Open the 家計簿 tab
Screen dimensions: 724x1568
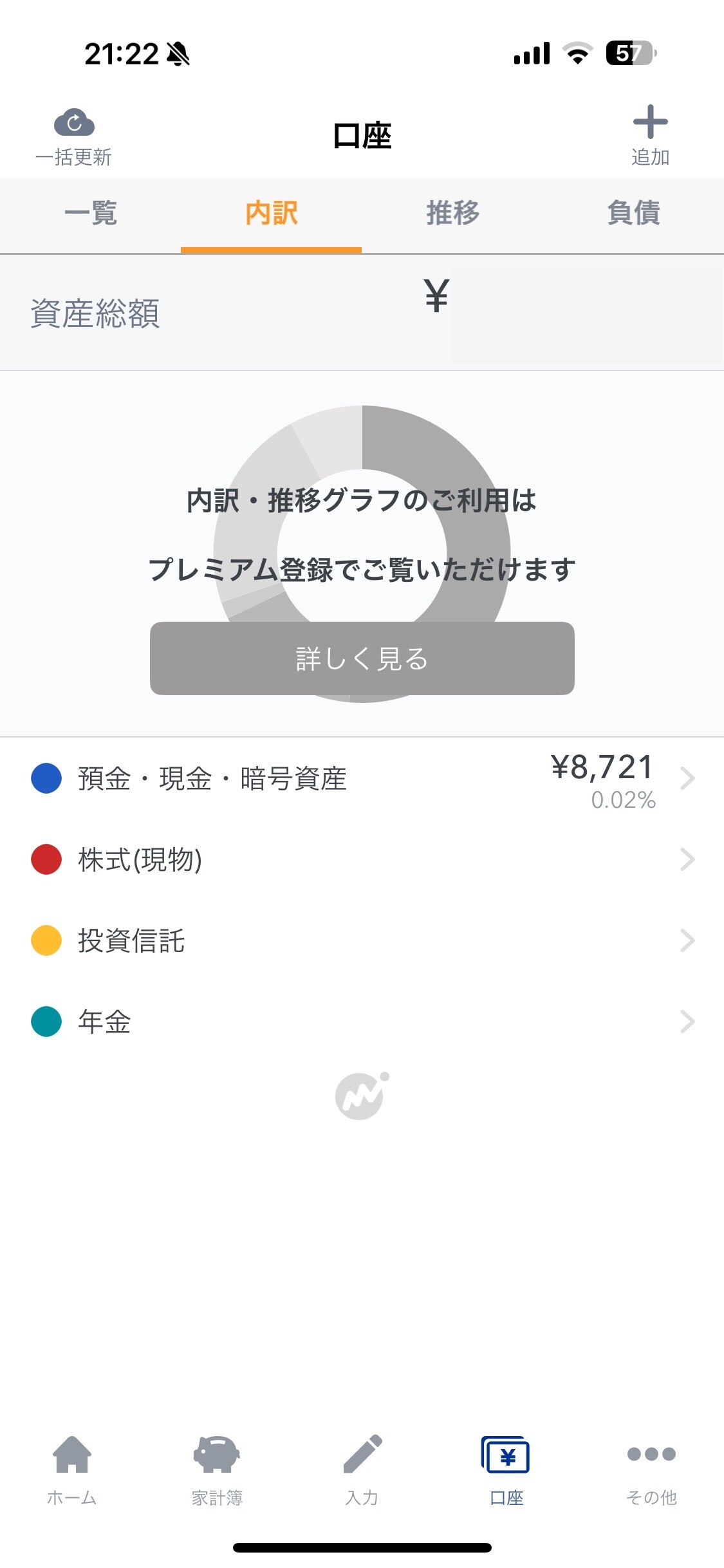pyautogui.click(x=217, y=1470)
